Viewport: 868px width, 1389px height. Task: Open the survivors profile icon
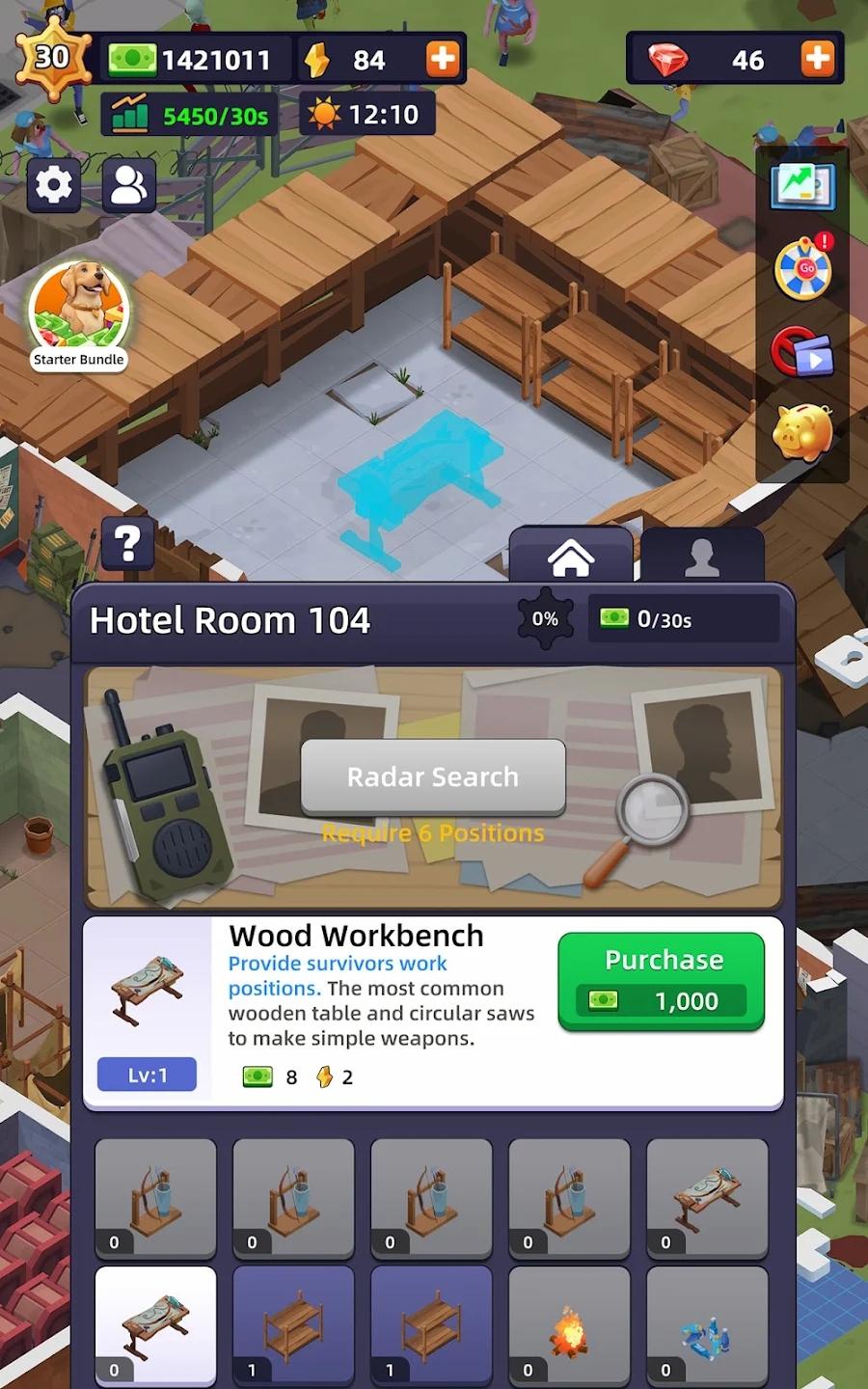pos(128,185)
